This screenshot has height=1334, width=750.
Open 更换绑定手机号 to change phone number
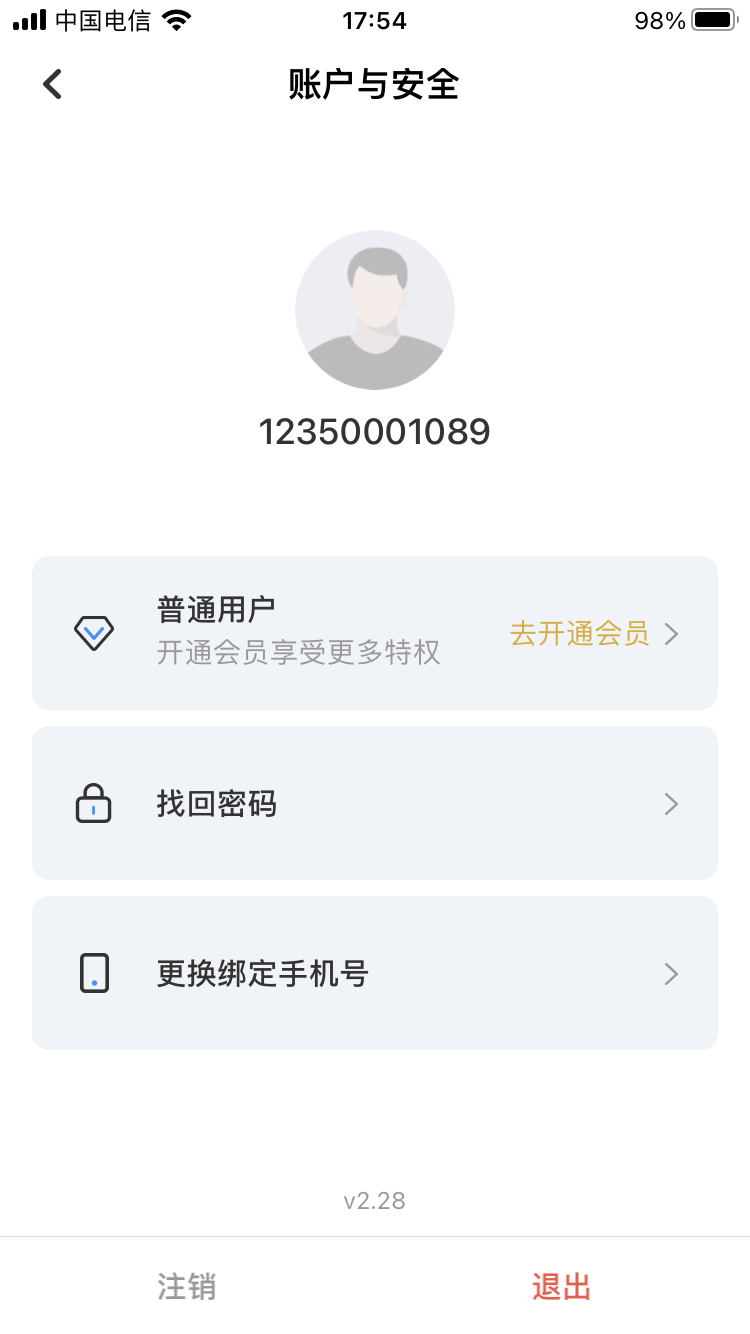pos(375,973)
